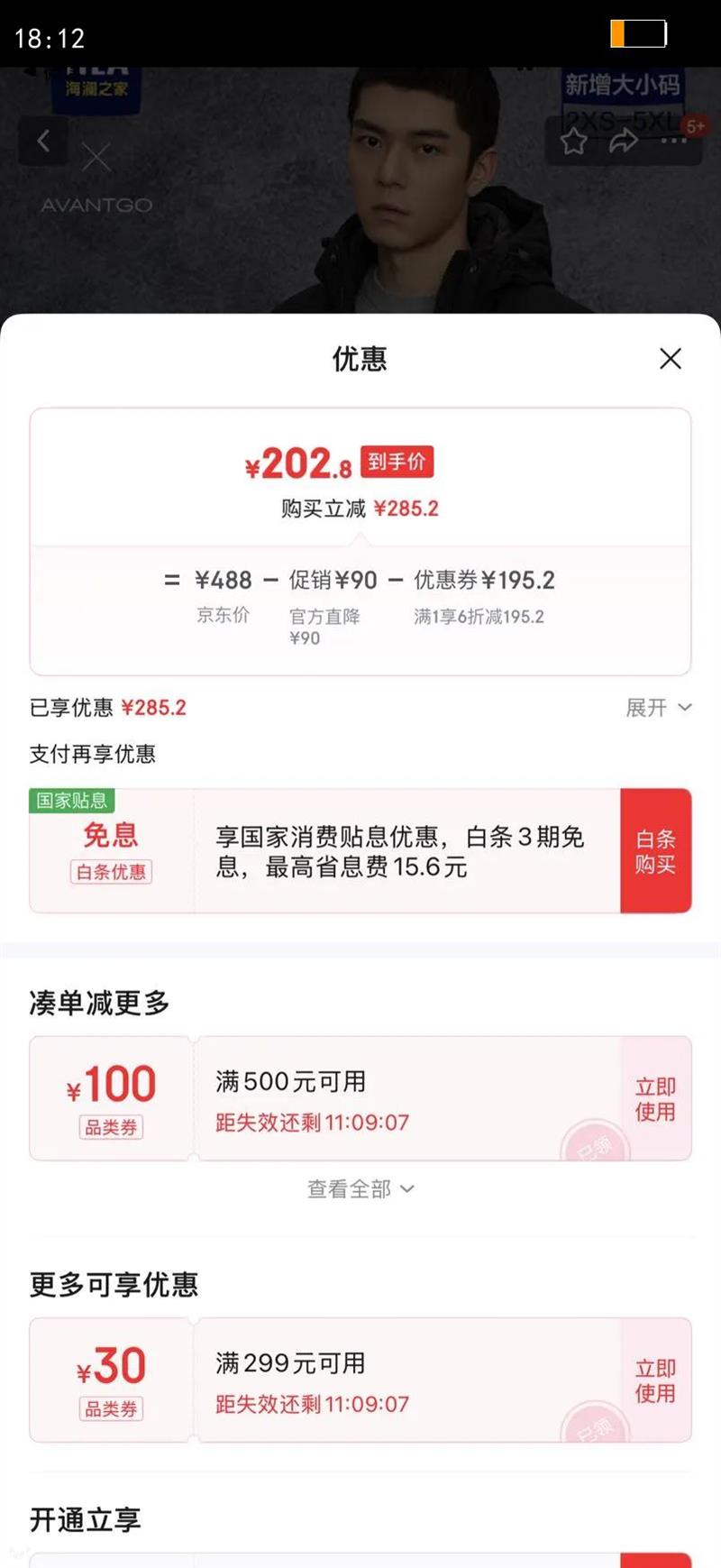Expand 已享优惠 details via 展开

coord(656,708)
